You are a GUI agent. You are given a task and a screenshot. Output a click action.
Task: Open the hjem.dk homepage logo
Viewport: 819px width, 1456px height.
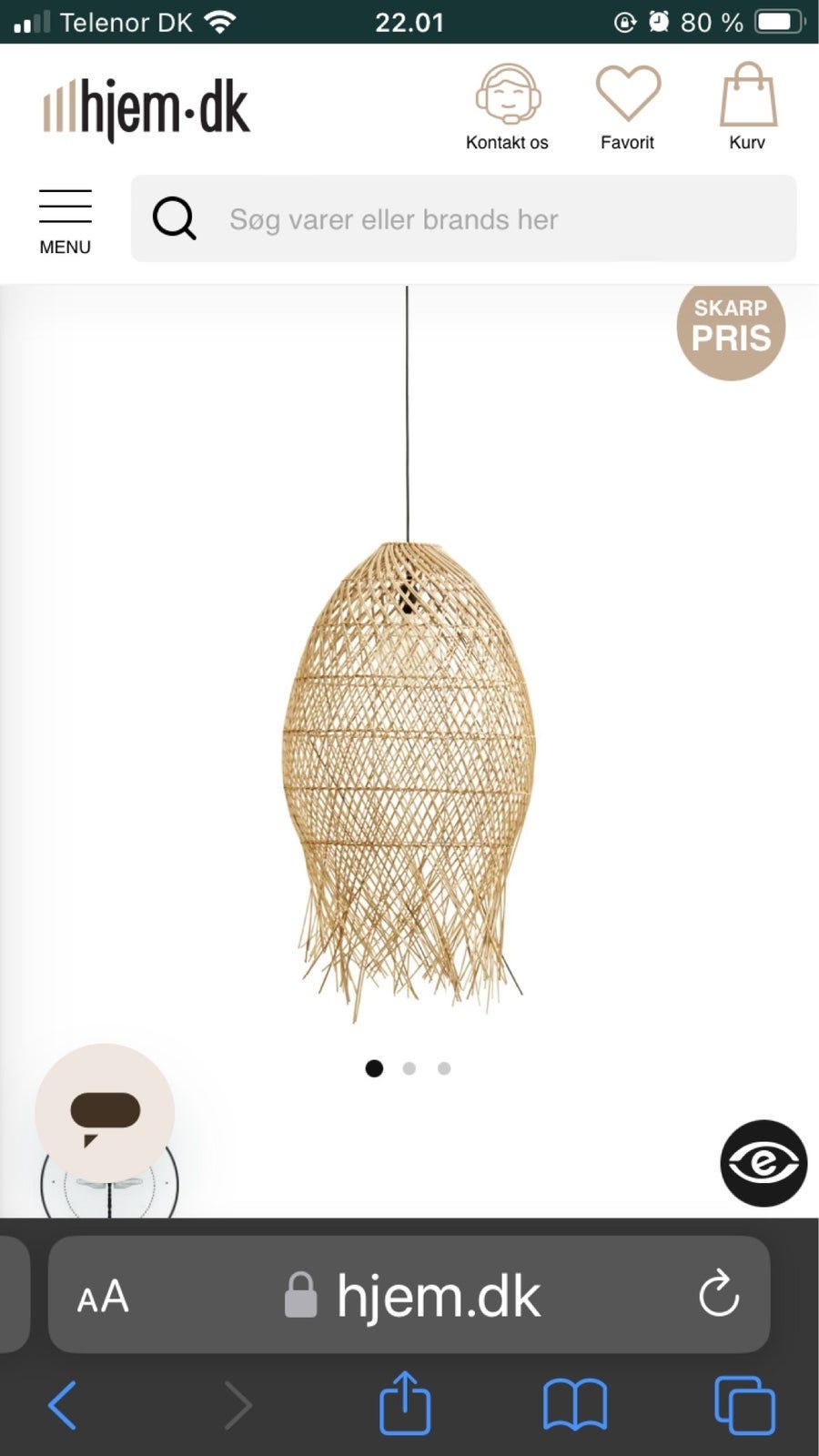point(147,109)
